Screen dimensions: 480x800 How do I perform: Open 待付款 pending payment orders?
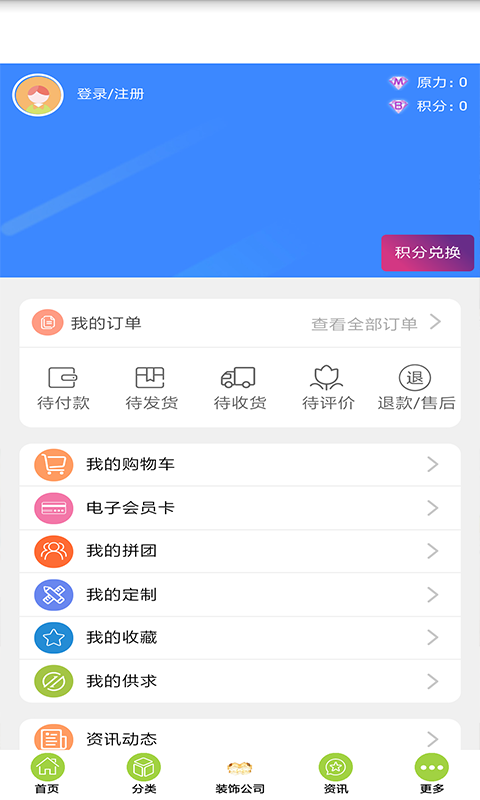tap(63, 389)
